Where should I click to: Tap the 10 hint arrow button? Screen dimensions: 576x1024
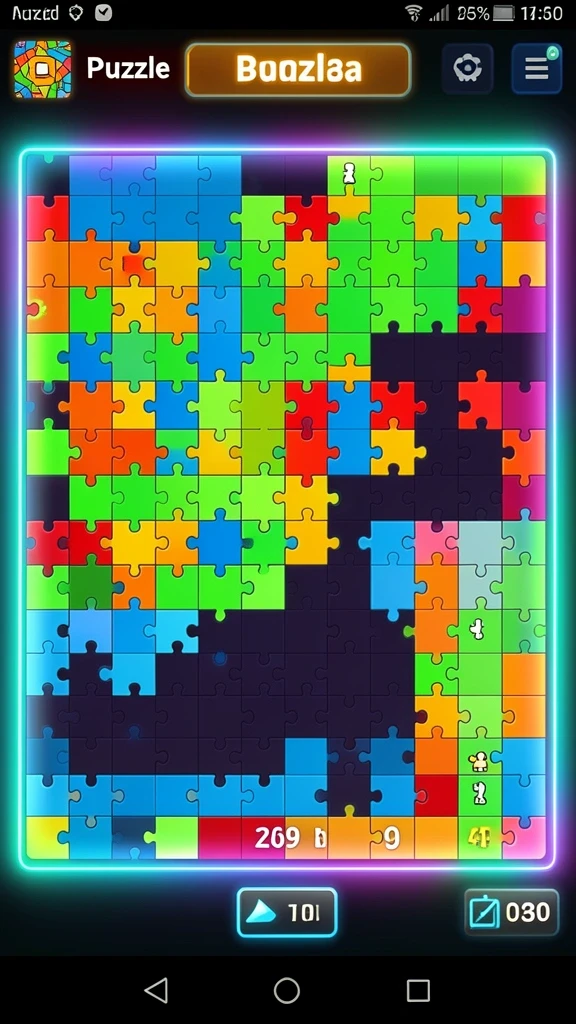287,912
